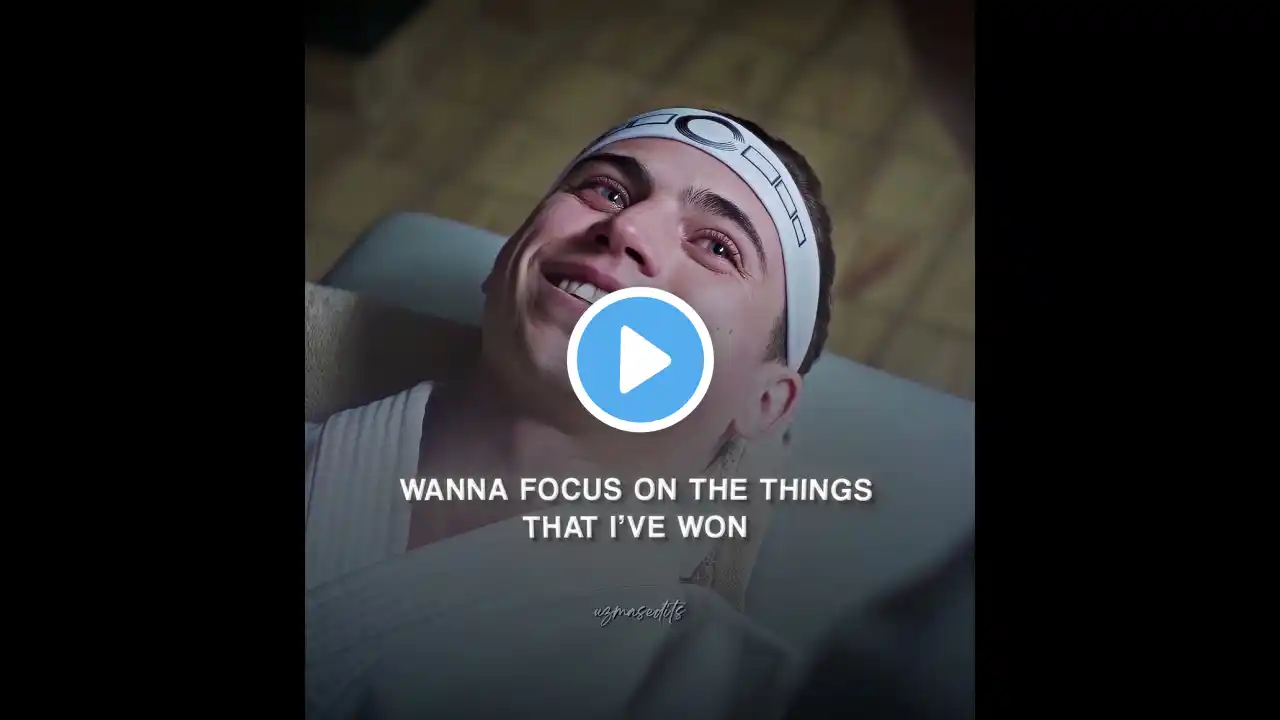Play the video with the blue play button
Viewport: 1280px width, 720px height.
pos(640,360)
